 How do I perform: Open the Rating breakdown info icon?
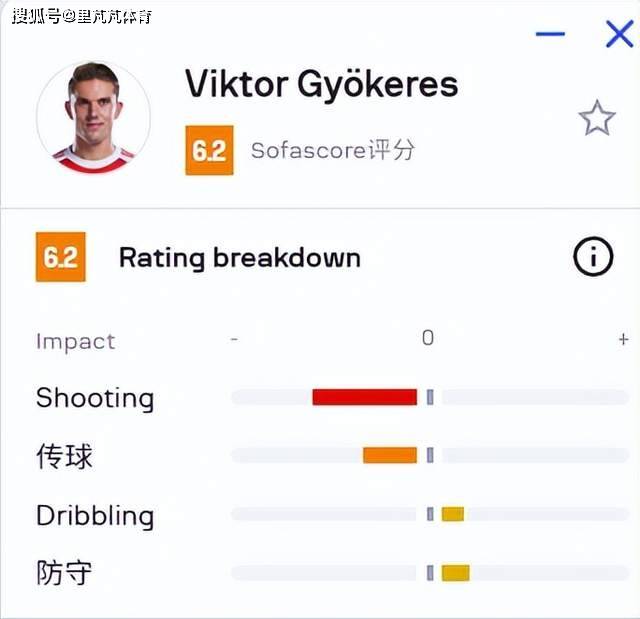coord(593,258)
